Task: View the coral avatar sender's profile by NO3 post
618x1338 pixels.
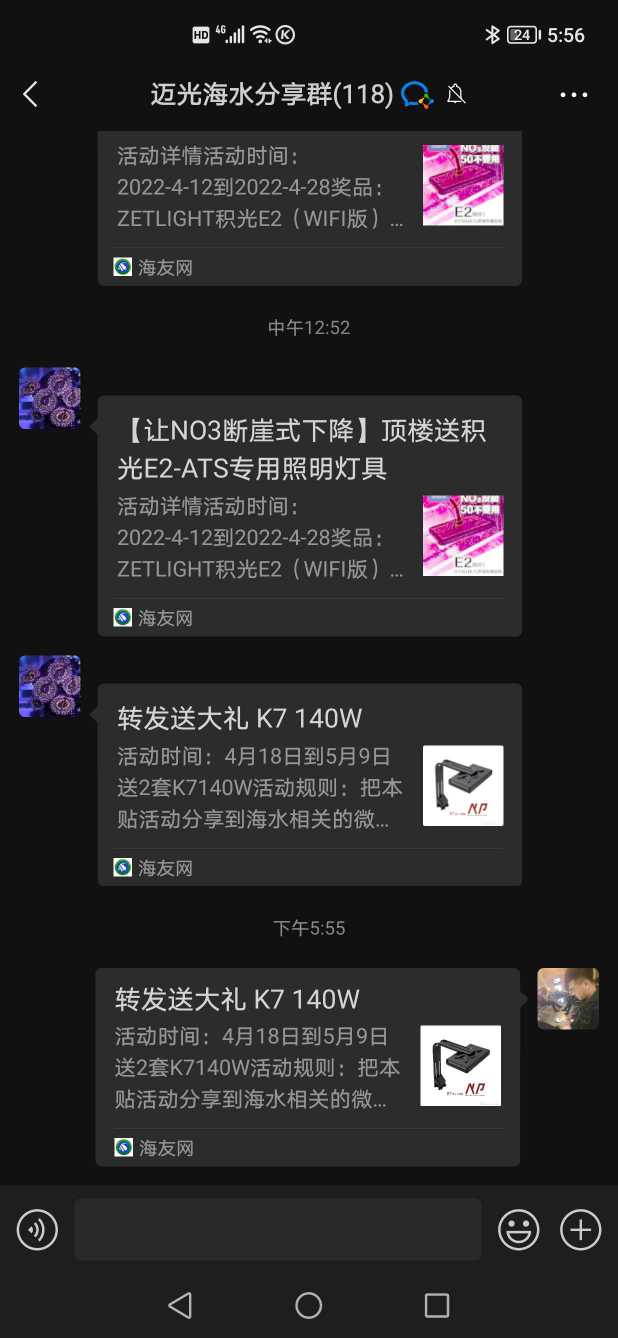Action: pyautogui.click(x=50, y=398)
